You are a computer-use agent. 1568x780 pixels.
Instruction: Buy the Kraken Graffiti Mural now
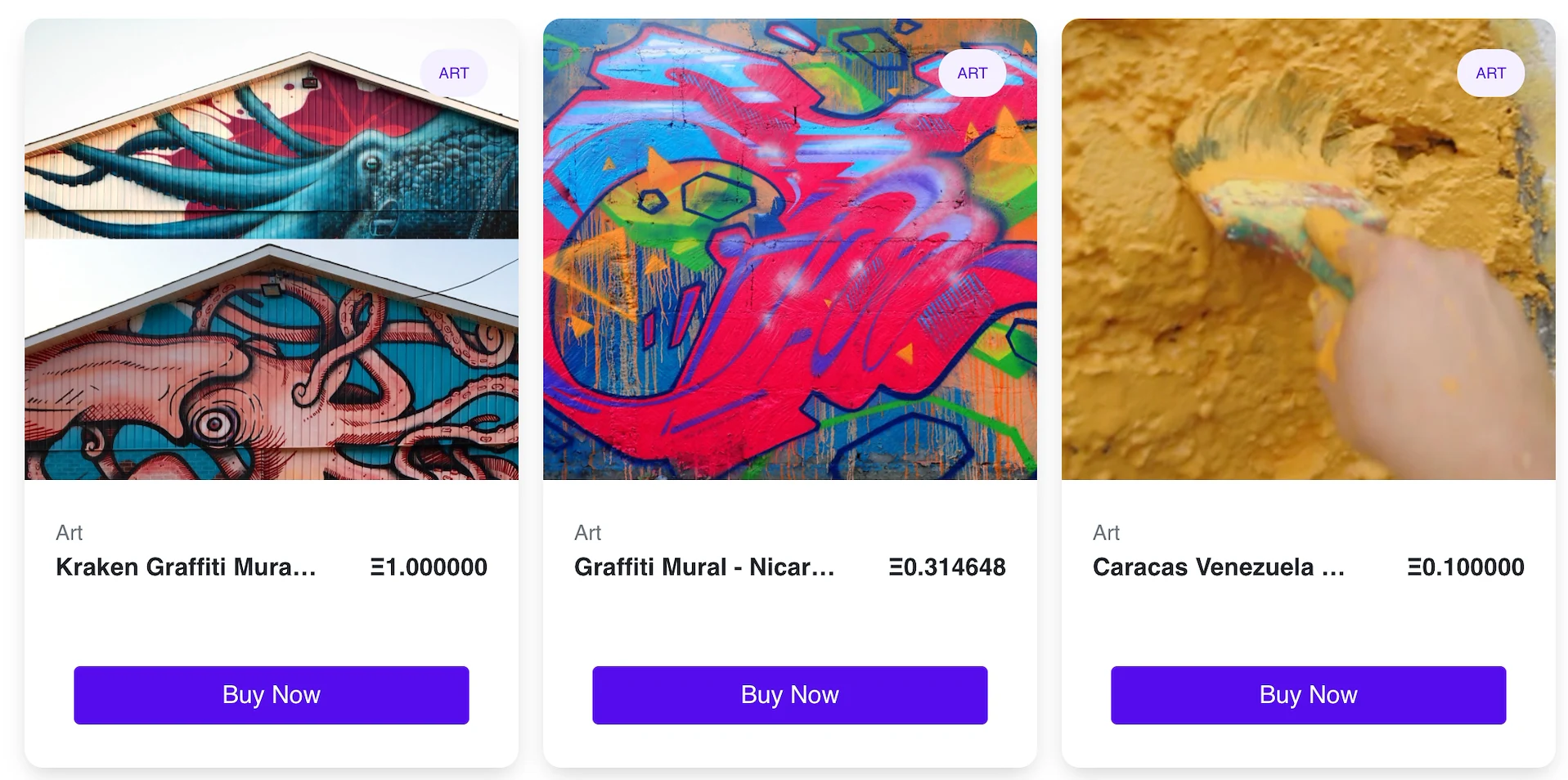coord(271,695)
